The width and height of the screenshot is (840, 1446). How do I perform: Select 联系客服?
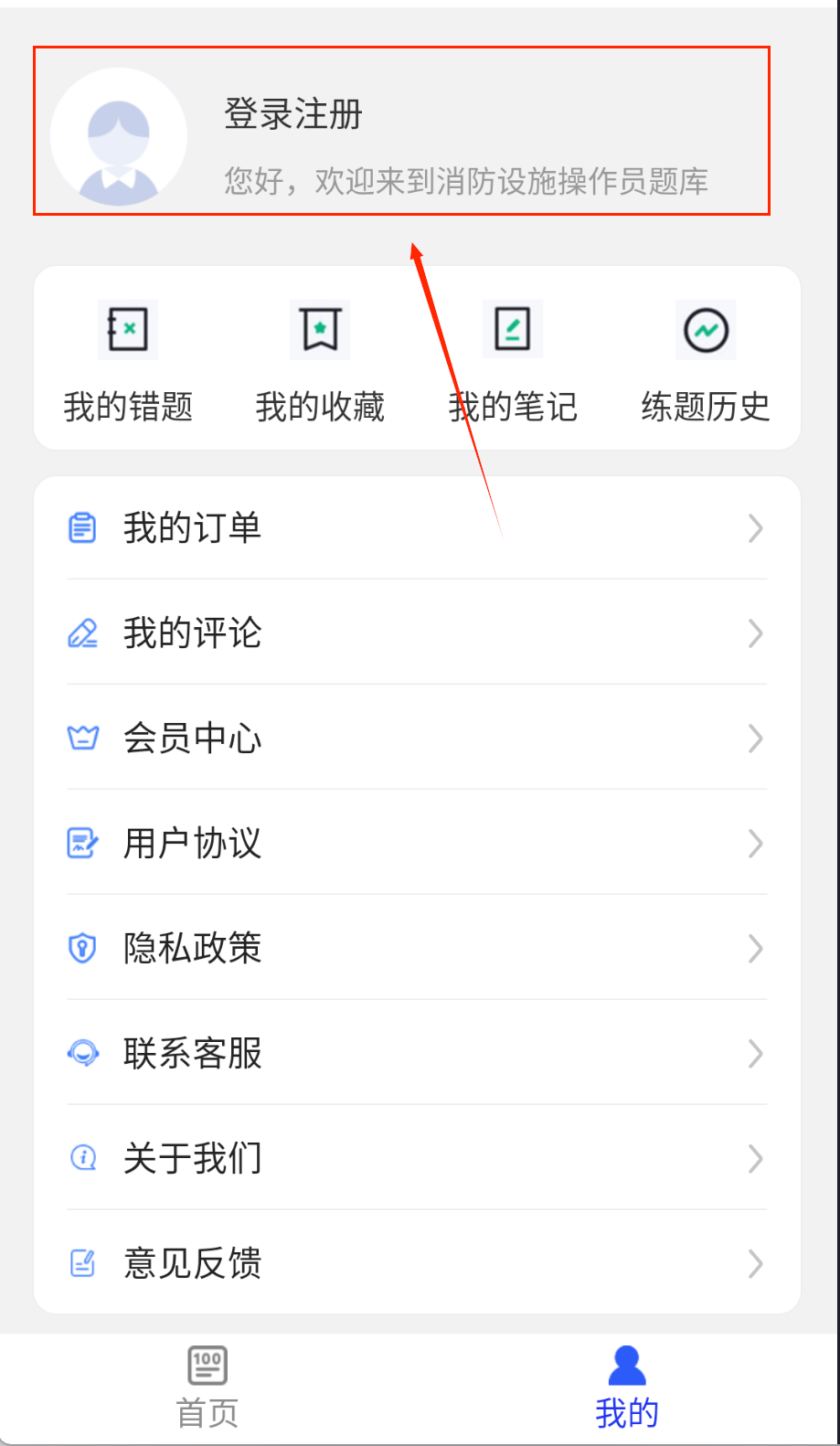point(417,1054)
